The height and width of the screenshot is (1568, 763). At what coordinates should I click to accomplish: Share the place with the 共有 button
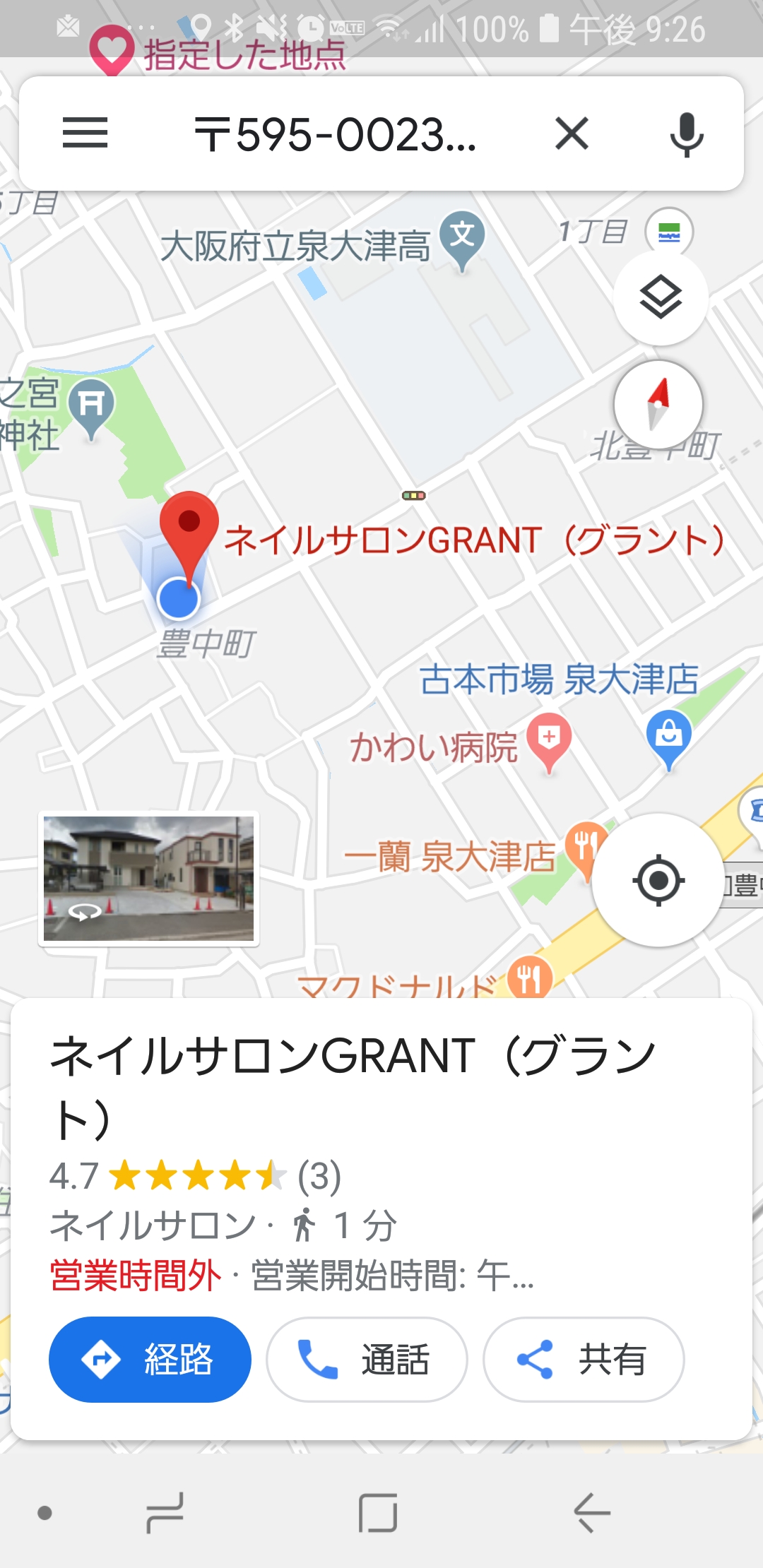click(x=583, y=1359)
